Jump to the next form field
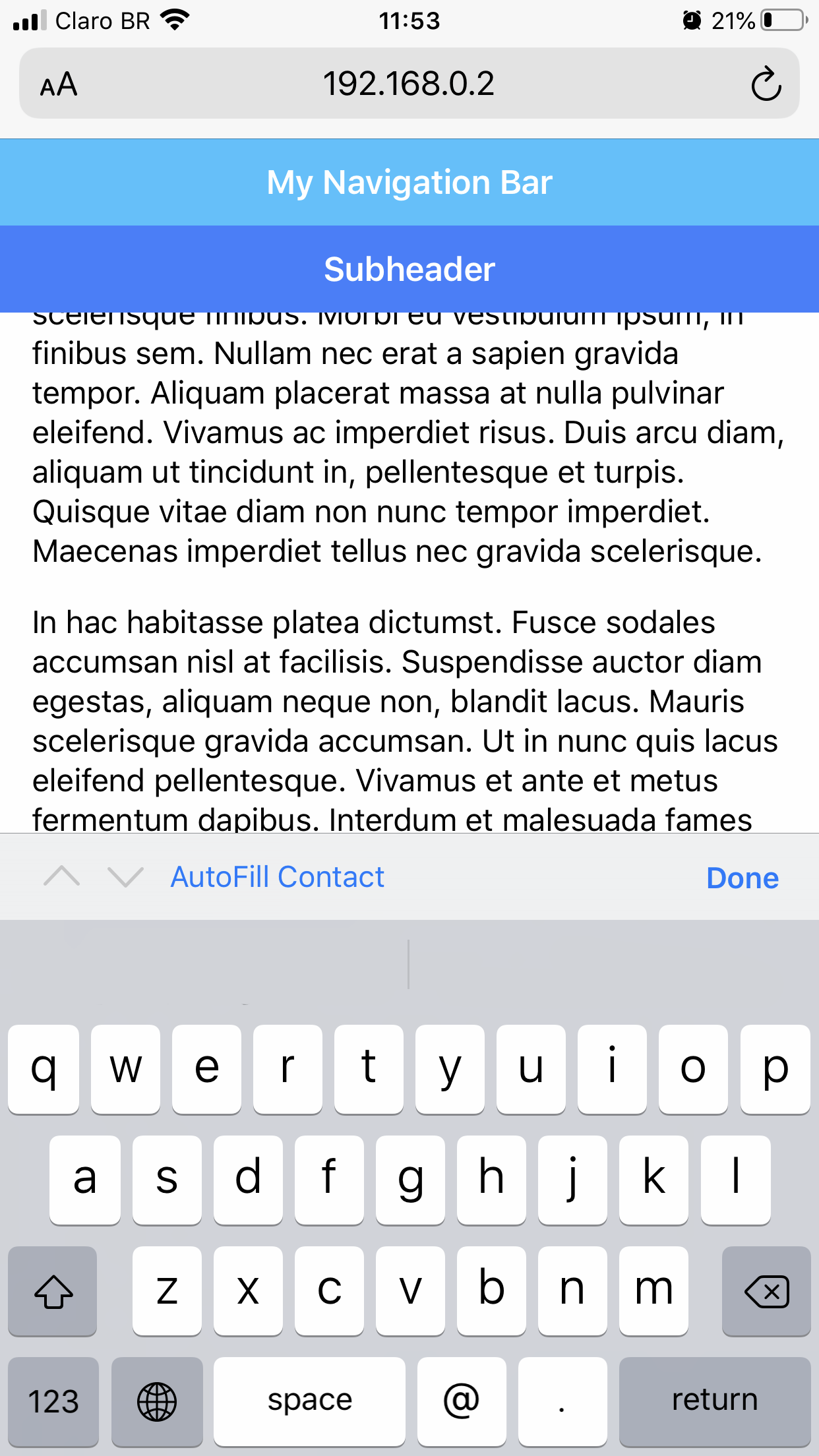Viewport: 819px width, 1456px height. pyautogui.click(x=125, y=877)
